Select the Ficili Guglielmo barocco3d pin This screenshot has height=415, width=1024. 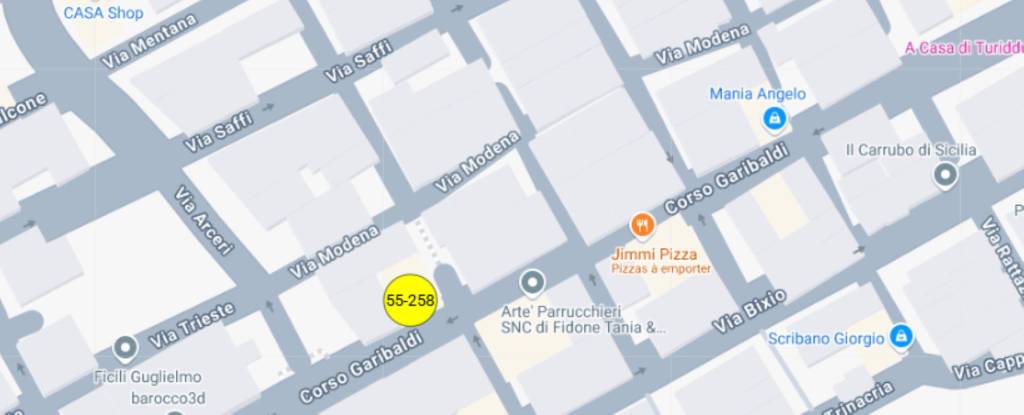click(x=125, y=349)
